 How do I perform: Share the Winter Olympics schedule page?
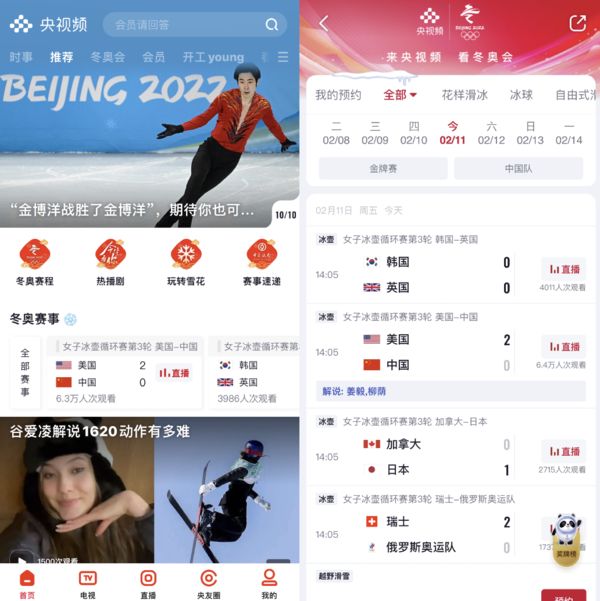577,23
